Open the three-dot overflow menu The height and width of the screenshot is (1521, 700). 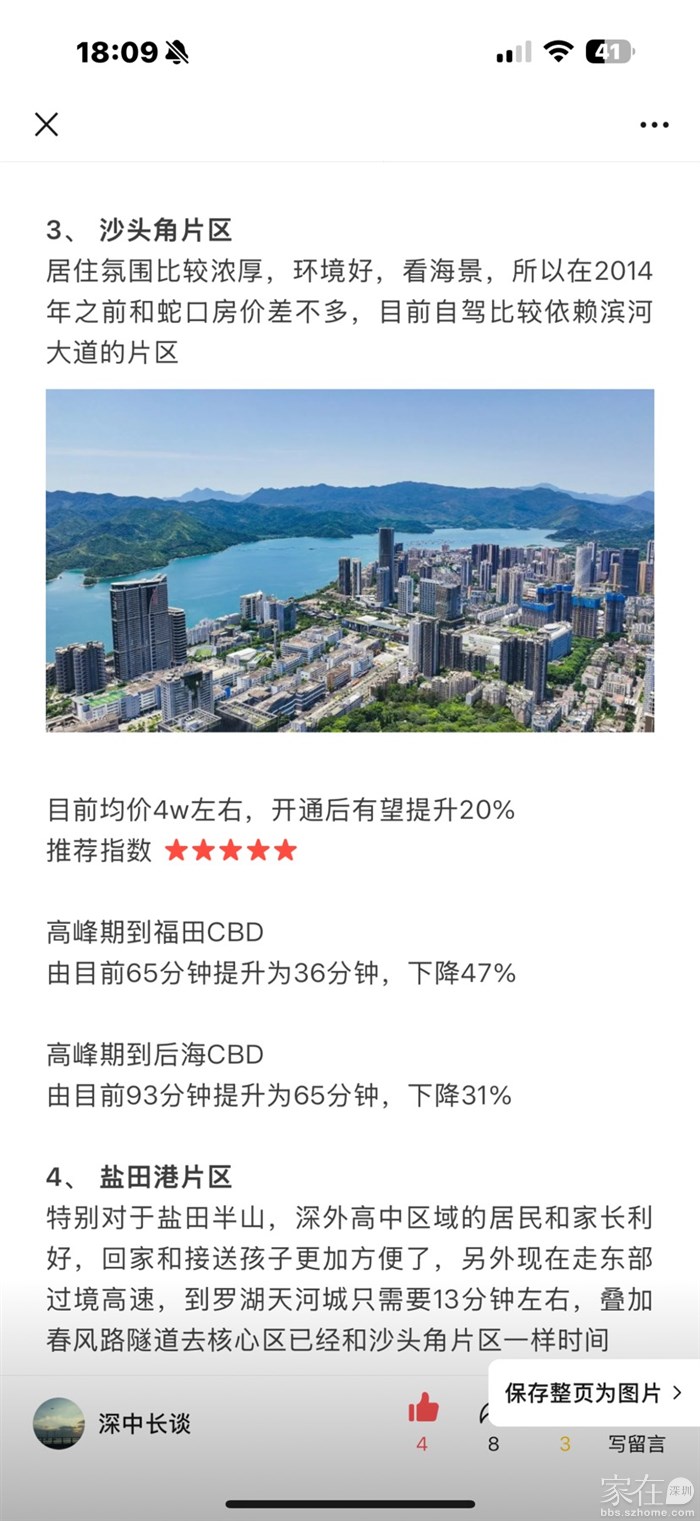654,125
